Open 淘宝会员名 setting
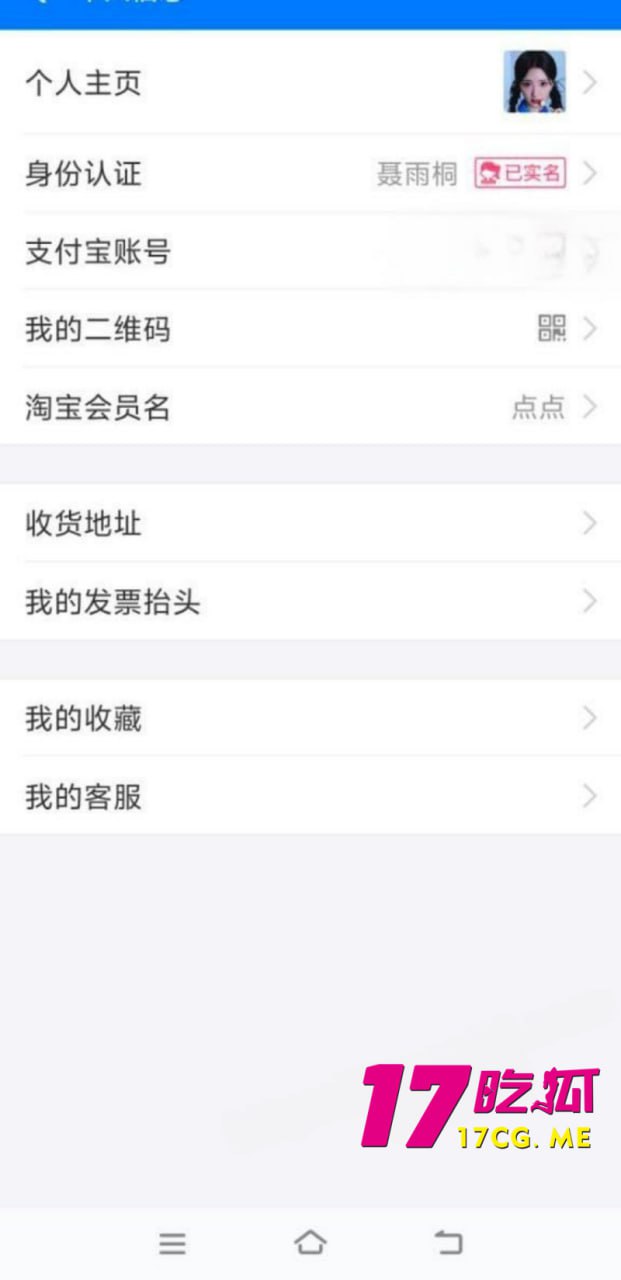The width and height of the screenshot is (621, 1280). [x=310, y=407]
